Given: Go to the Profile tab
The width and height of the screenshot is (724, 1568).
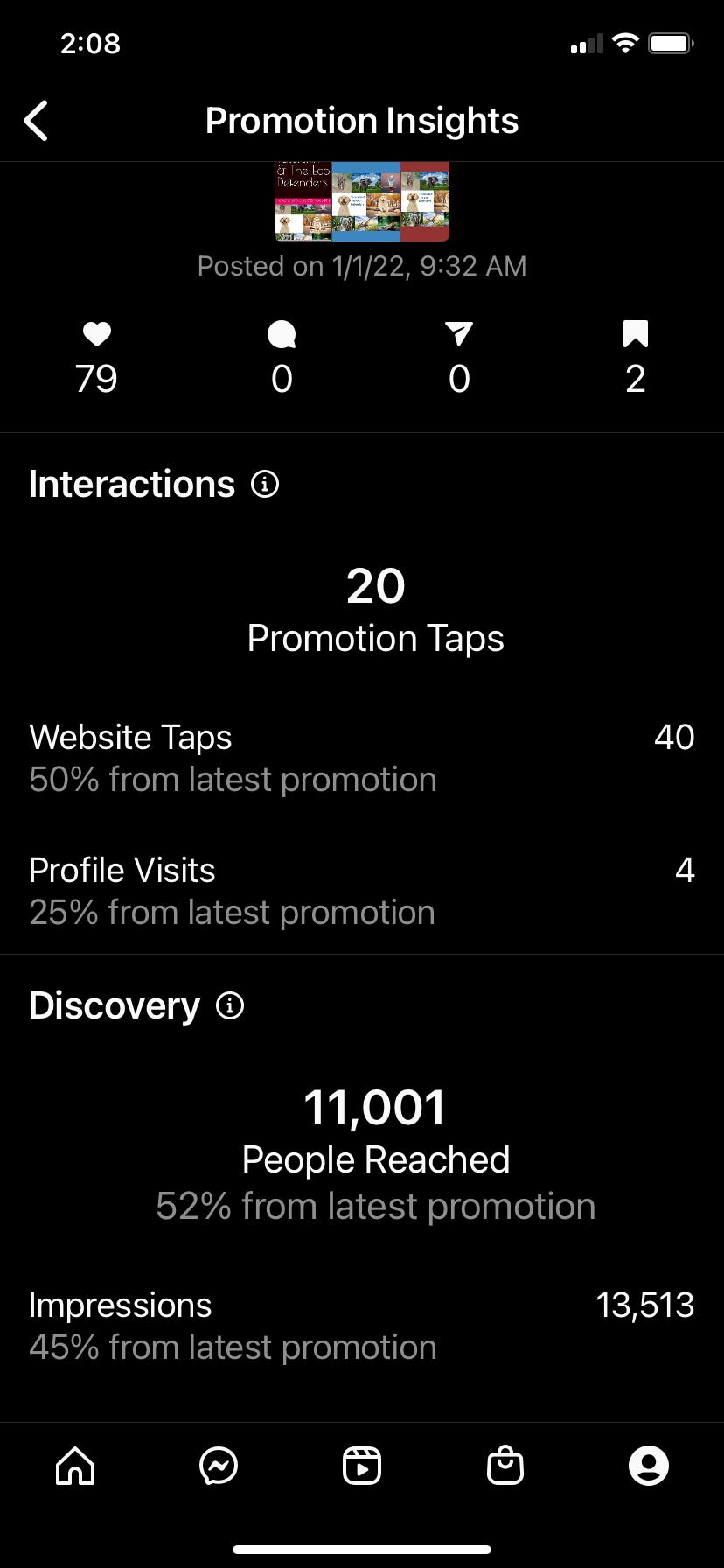Looking at the screenshot, I should (649, 1466).
